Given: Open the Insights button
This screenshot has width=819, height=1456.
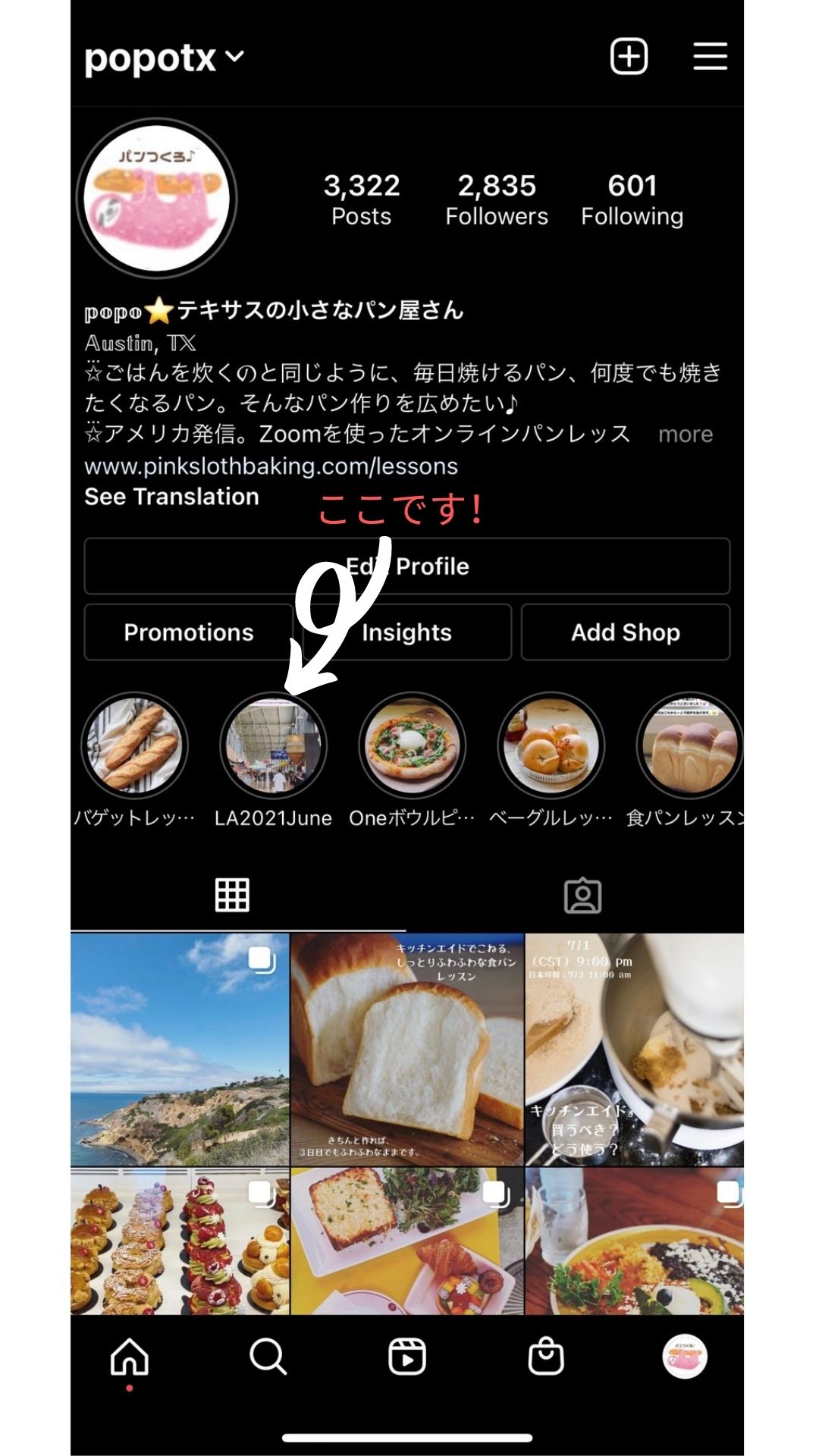Looking at the screenshot, I should pyautogui.click(x=408, y=632).
